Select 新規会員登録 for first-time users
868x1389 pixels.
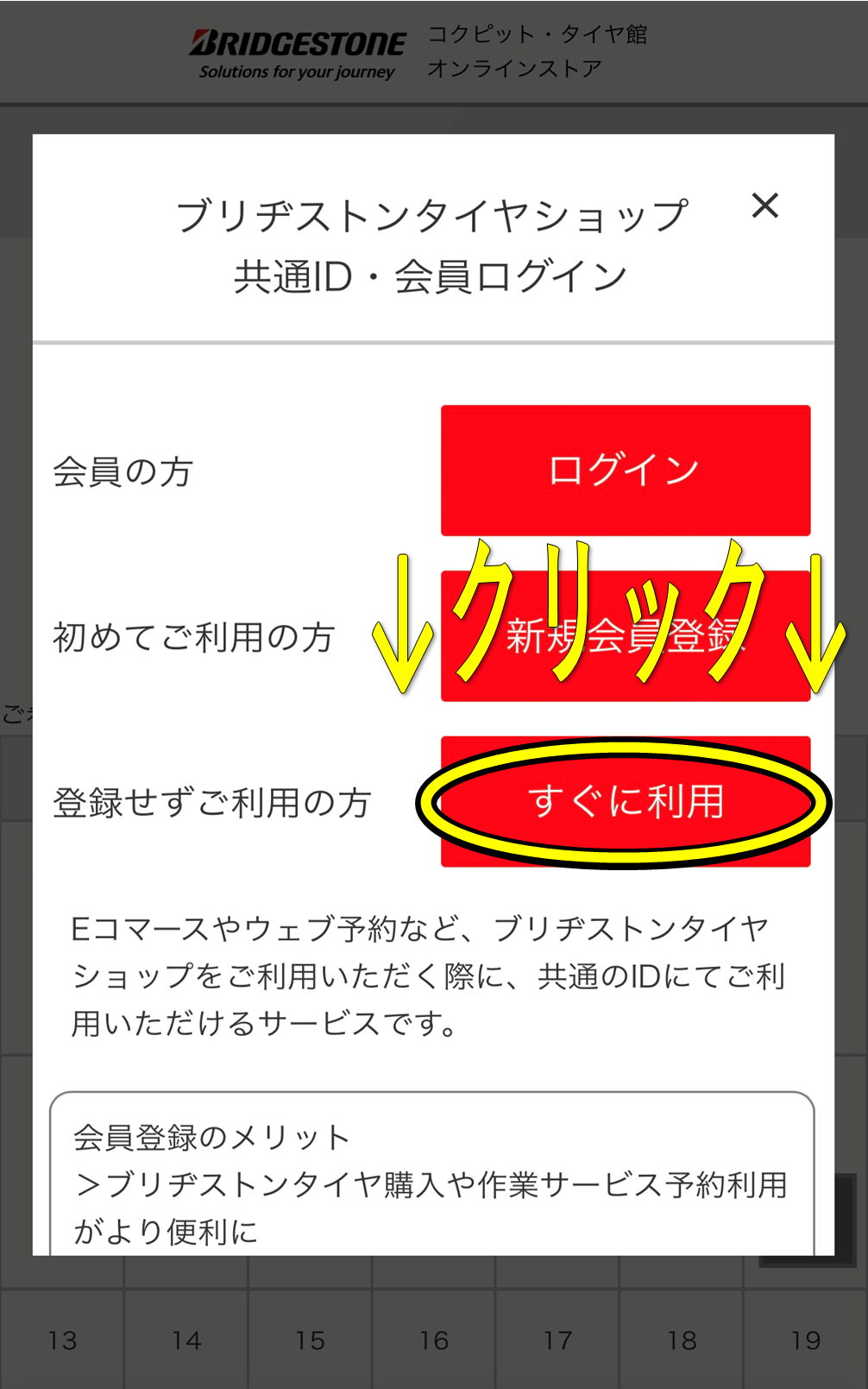625,636
